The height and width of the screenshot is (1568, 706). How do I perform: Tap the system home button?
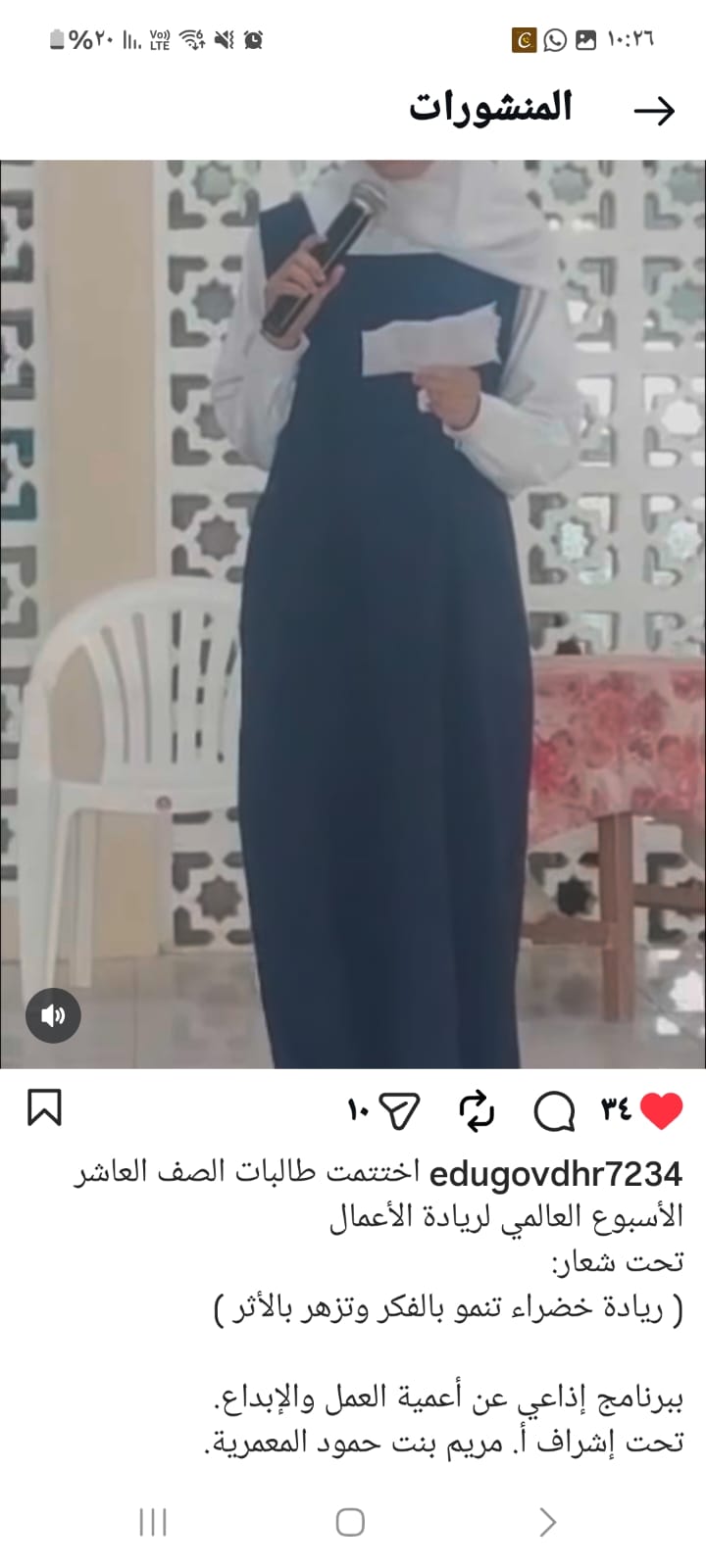pyautogui.click(x=350, y=1522)
